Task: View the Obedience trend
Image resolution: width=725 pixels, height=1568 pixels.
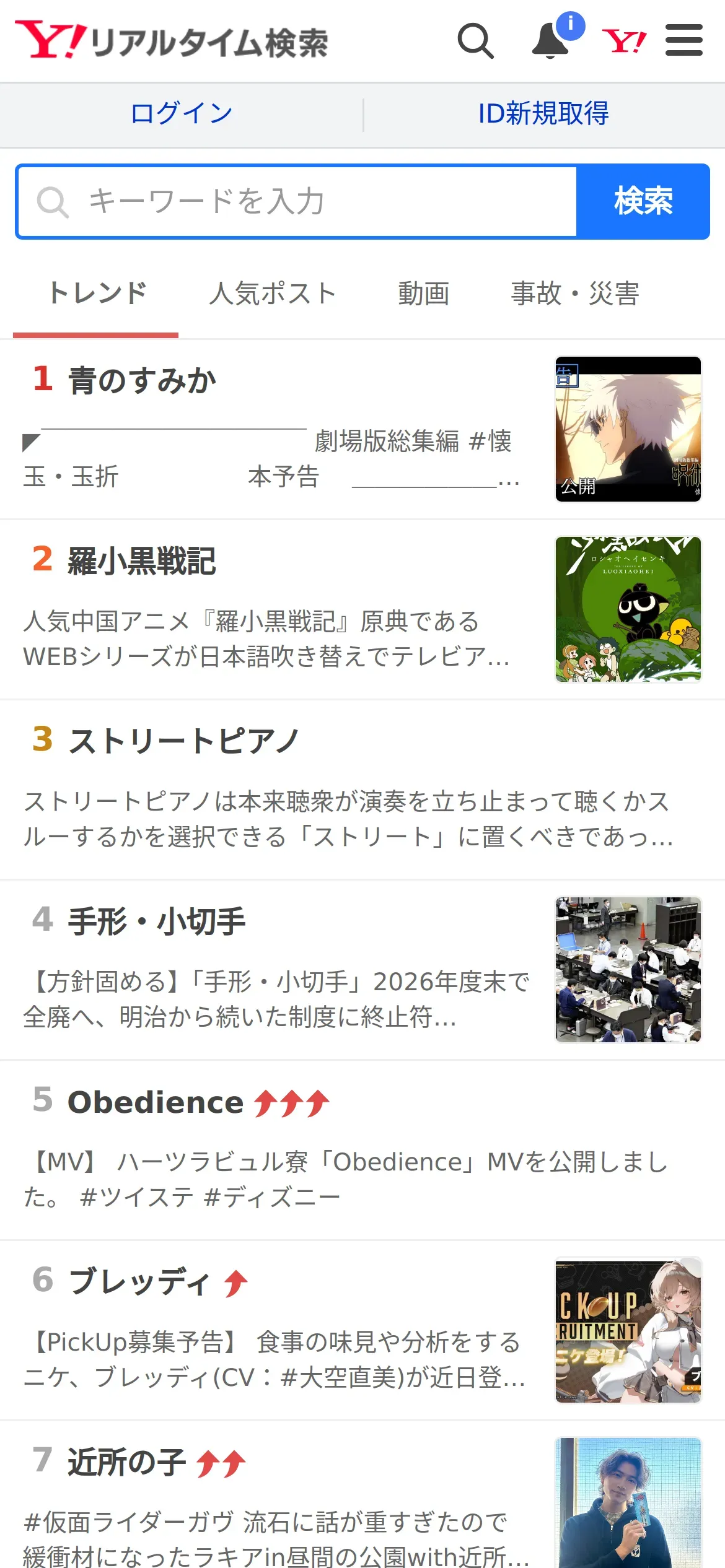Action: coord(155,1102)
